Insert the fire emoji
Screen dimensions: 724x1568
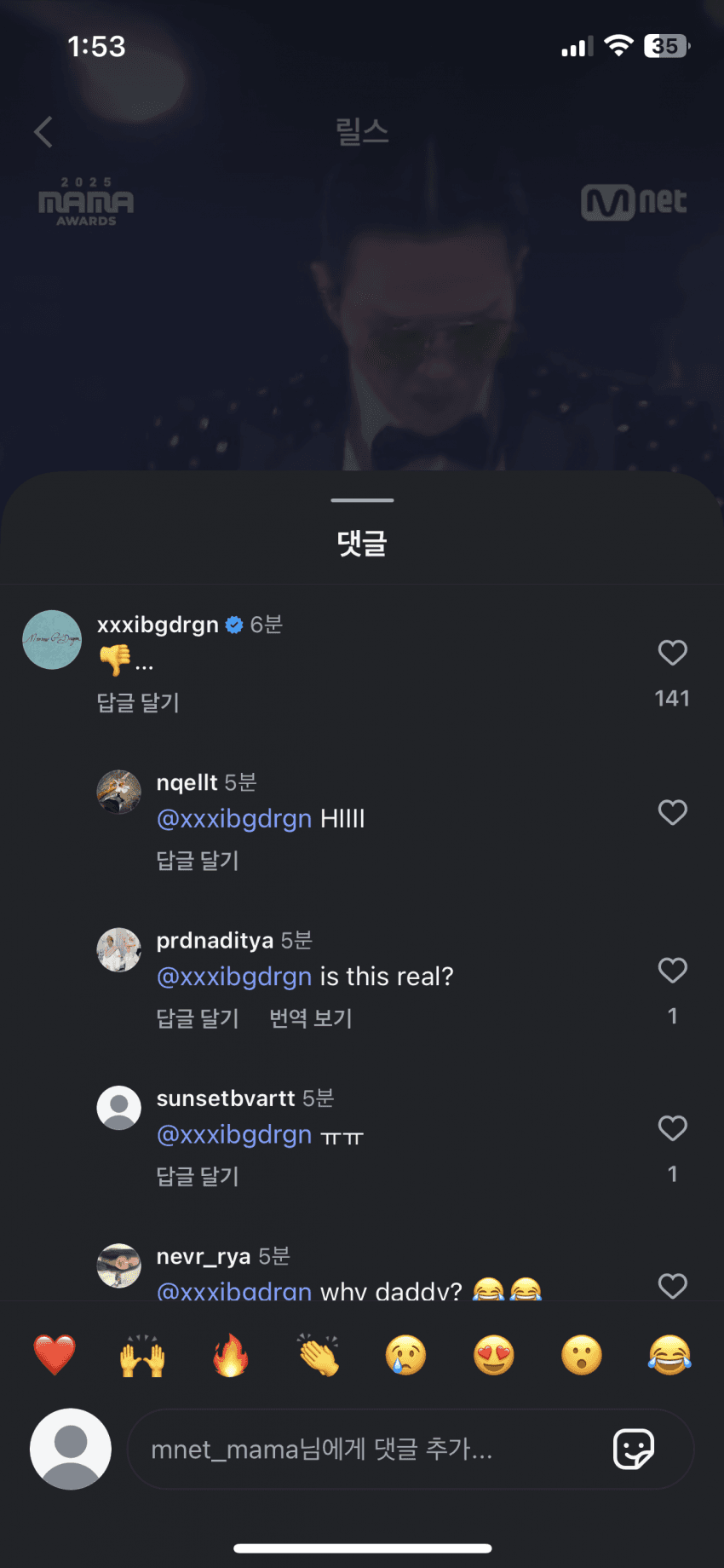[x=230, y=1355]
